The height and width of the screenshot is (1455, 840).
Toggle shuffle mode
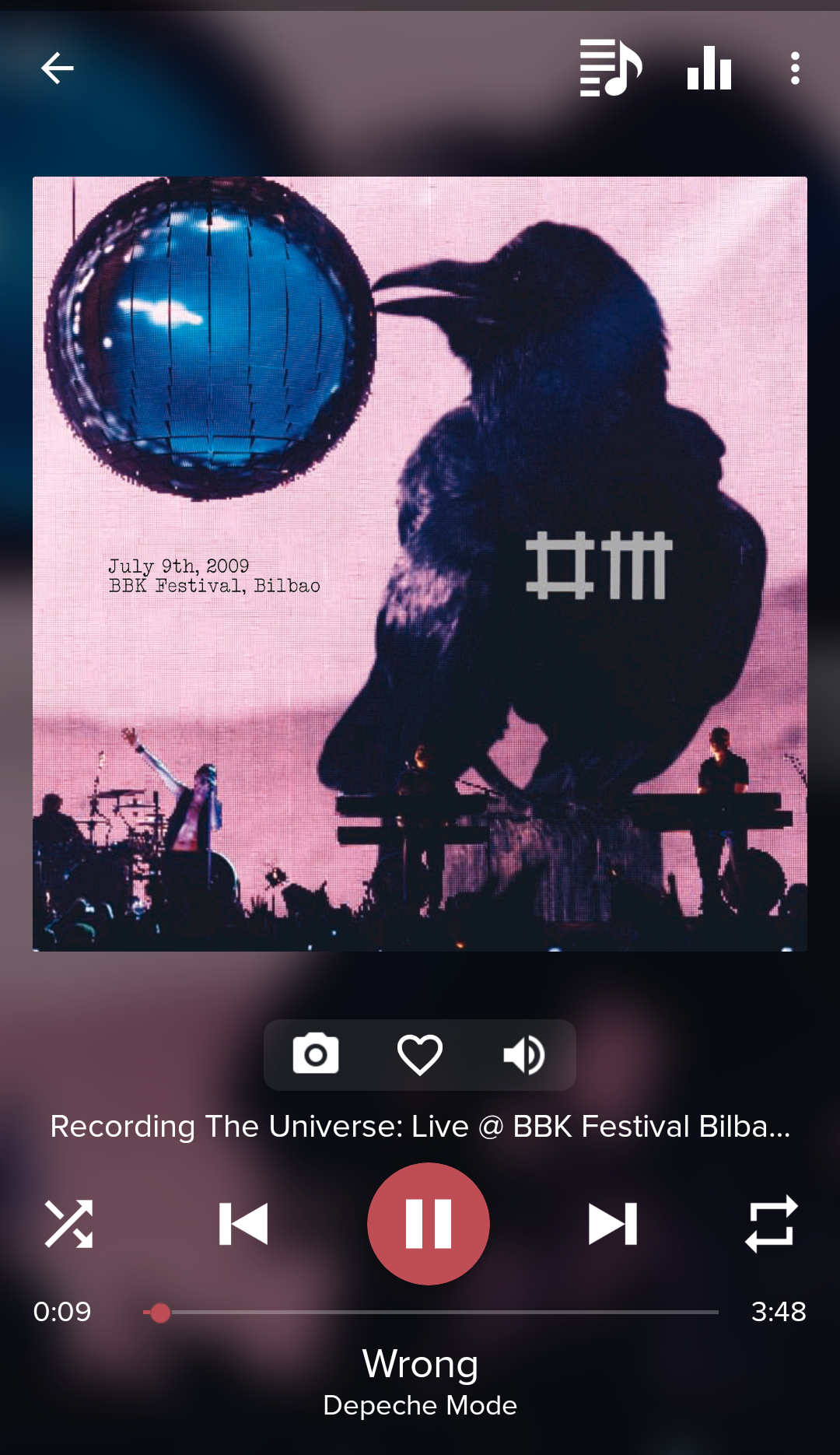[x=69, y=1224]
